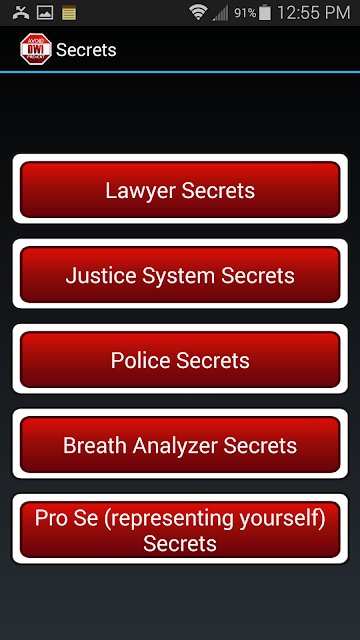Select Justice System Secrets
The height and width of the screenshot is (640, 360).
180,274
